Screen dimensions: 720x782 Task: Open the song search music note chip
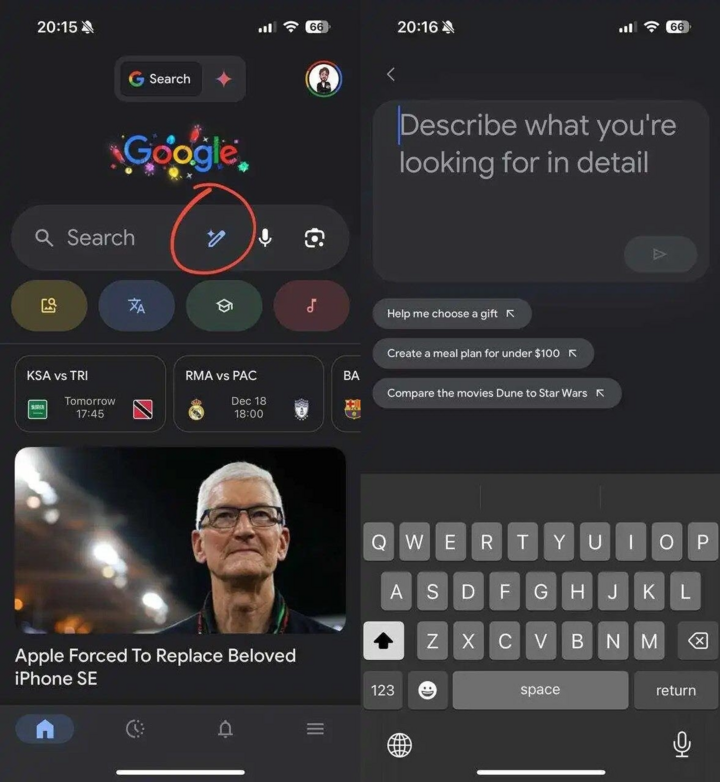[311, 306]
